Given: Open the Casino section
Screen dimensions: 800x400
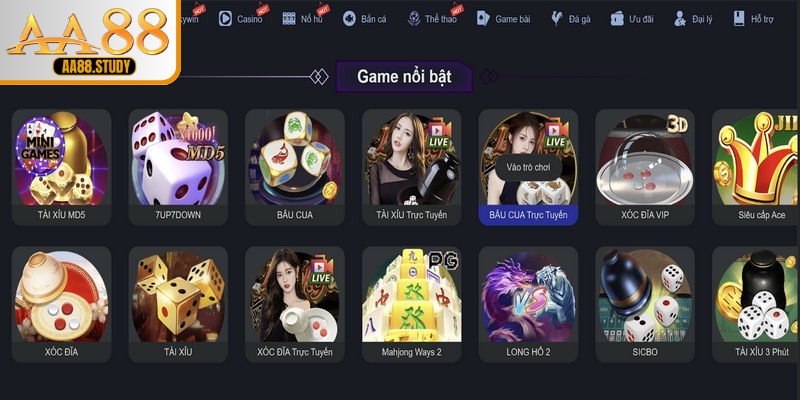Looking at the screenshot, I should pos(243,18).
